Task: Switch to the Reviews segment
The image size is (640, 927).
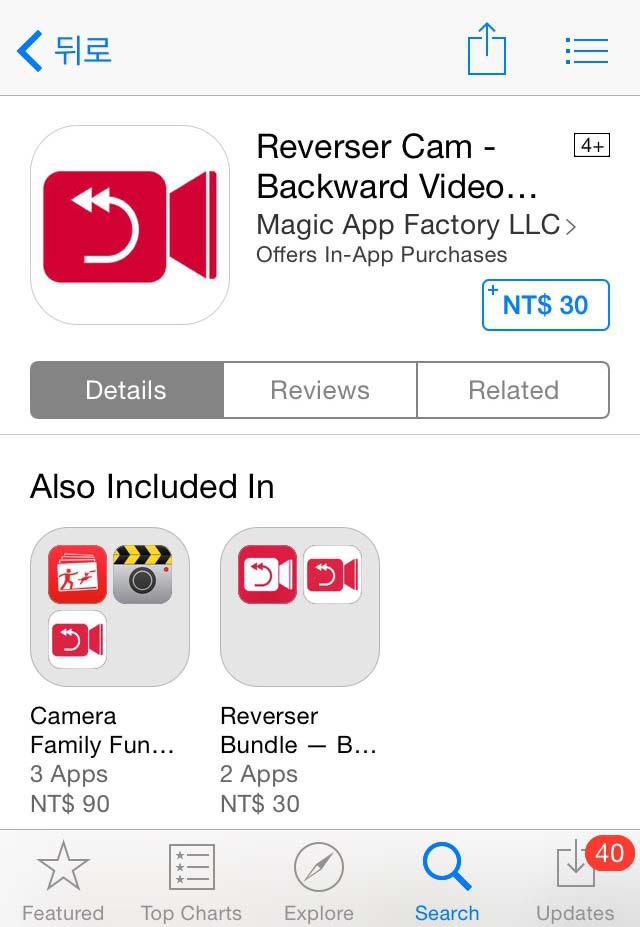Action: click(320, 390)
